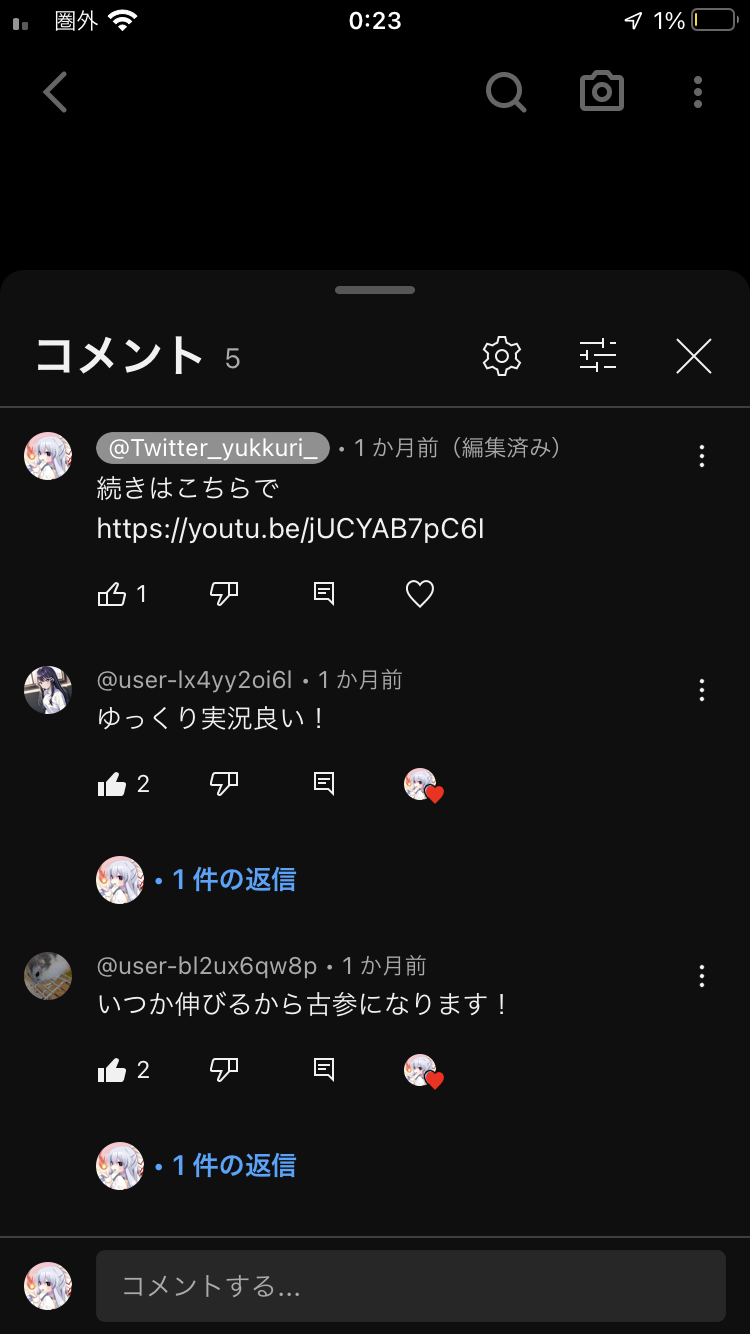Viewport: 750px width, 1334px height.
Task: Like the comment "ゆっくり実況良い！"
Action: coord(114,784)
